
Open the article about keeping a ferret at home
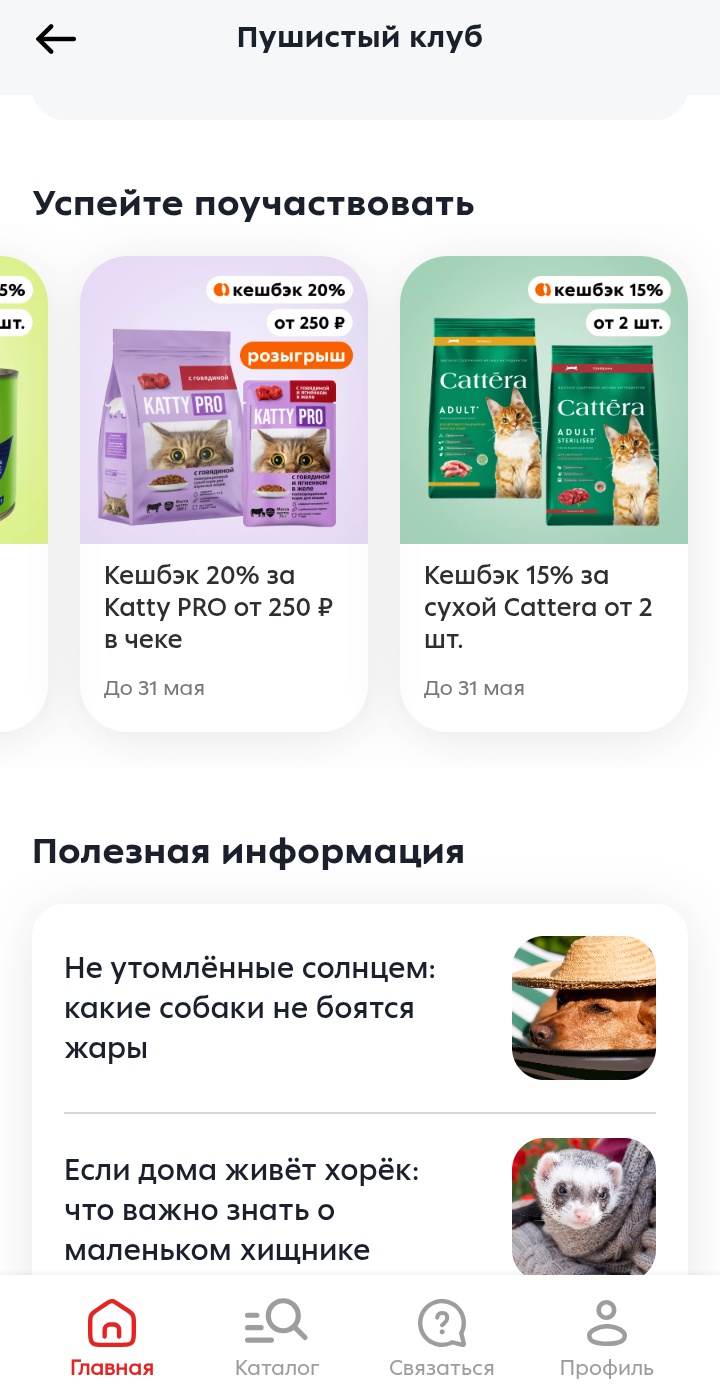pyautogui.click(x=359, y=1208)
